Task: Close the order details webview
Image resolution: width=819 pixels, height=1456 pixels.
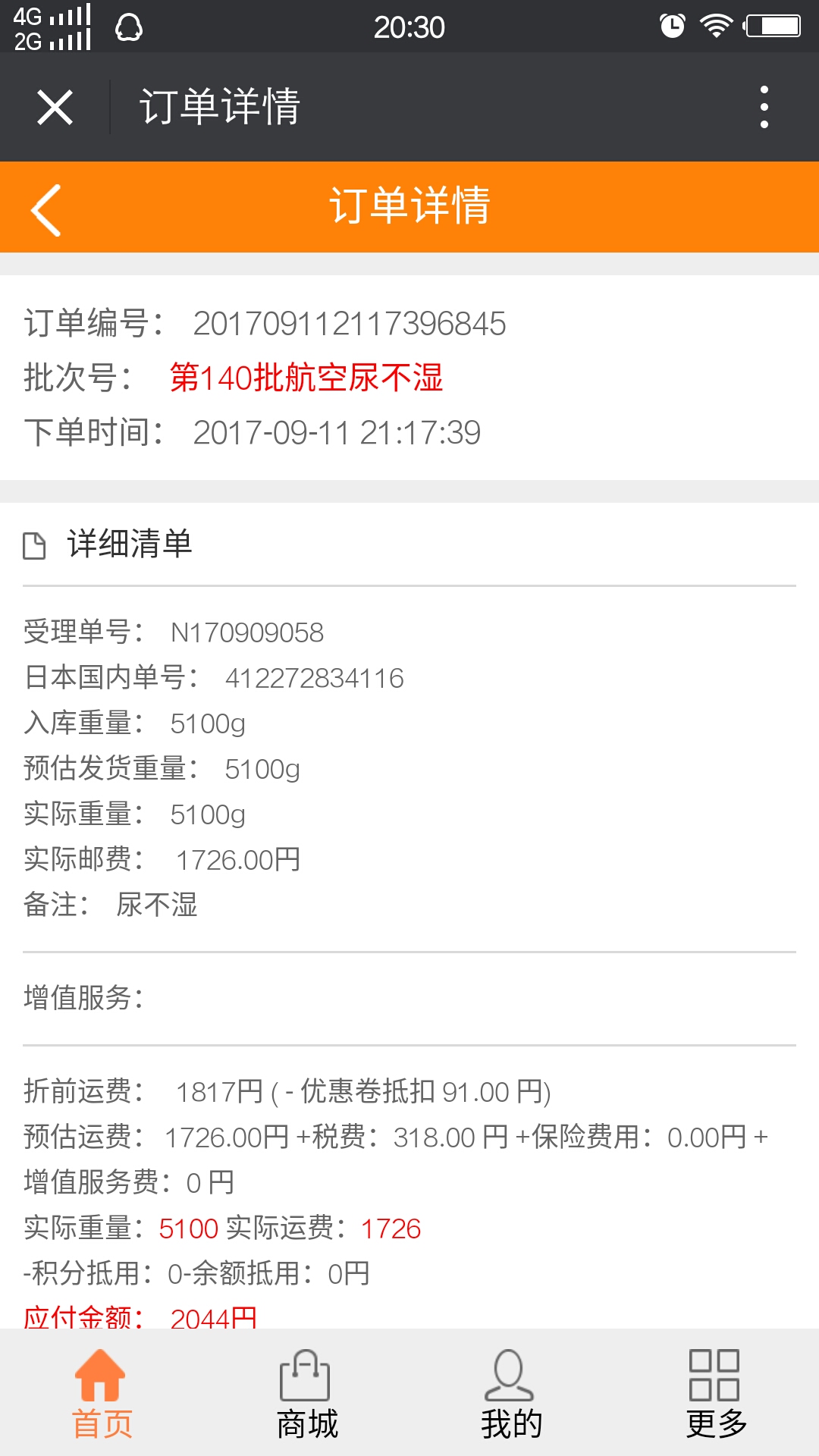Action: coord(55,107)
